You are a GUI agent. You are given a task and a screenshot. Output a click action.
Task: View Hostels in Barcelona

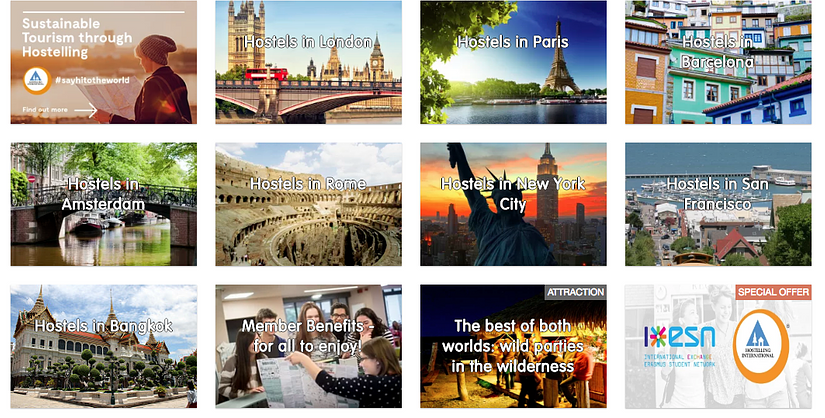point(717,62)
